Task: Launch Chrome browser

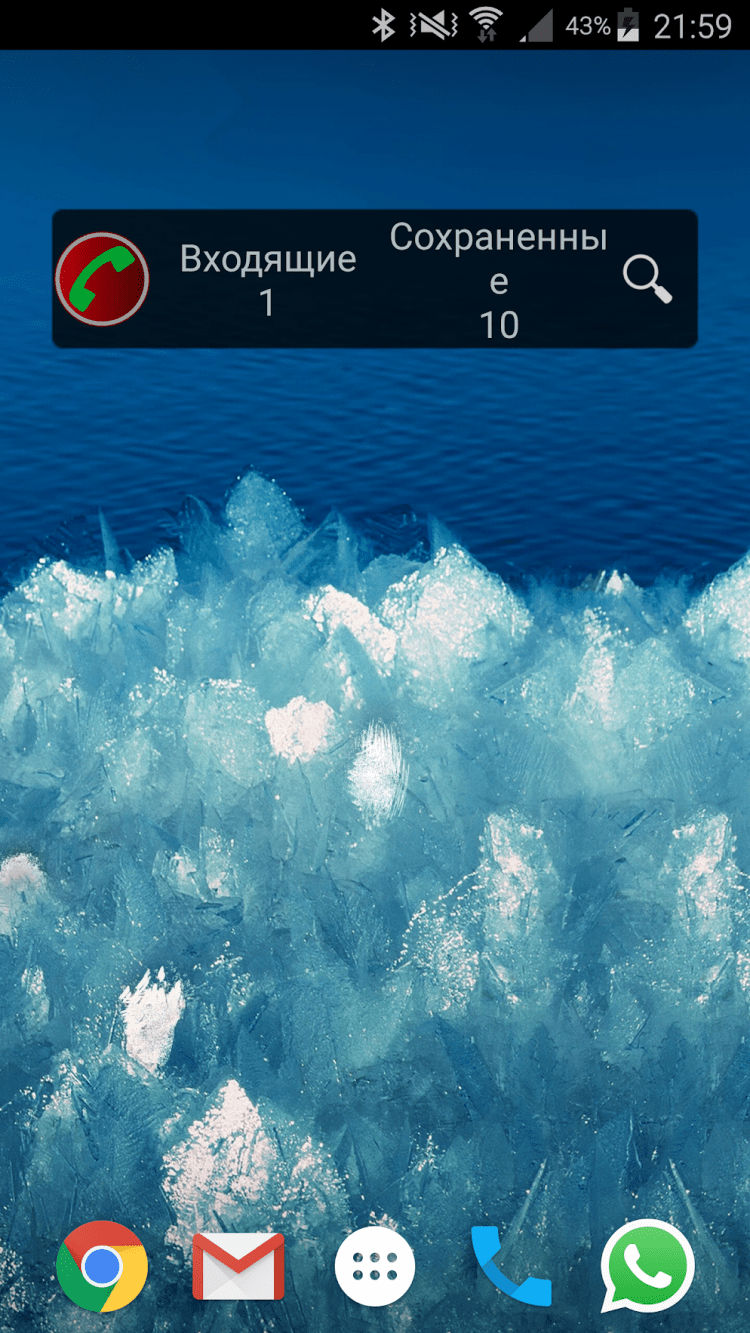Action: 102,1266
